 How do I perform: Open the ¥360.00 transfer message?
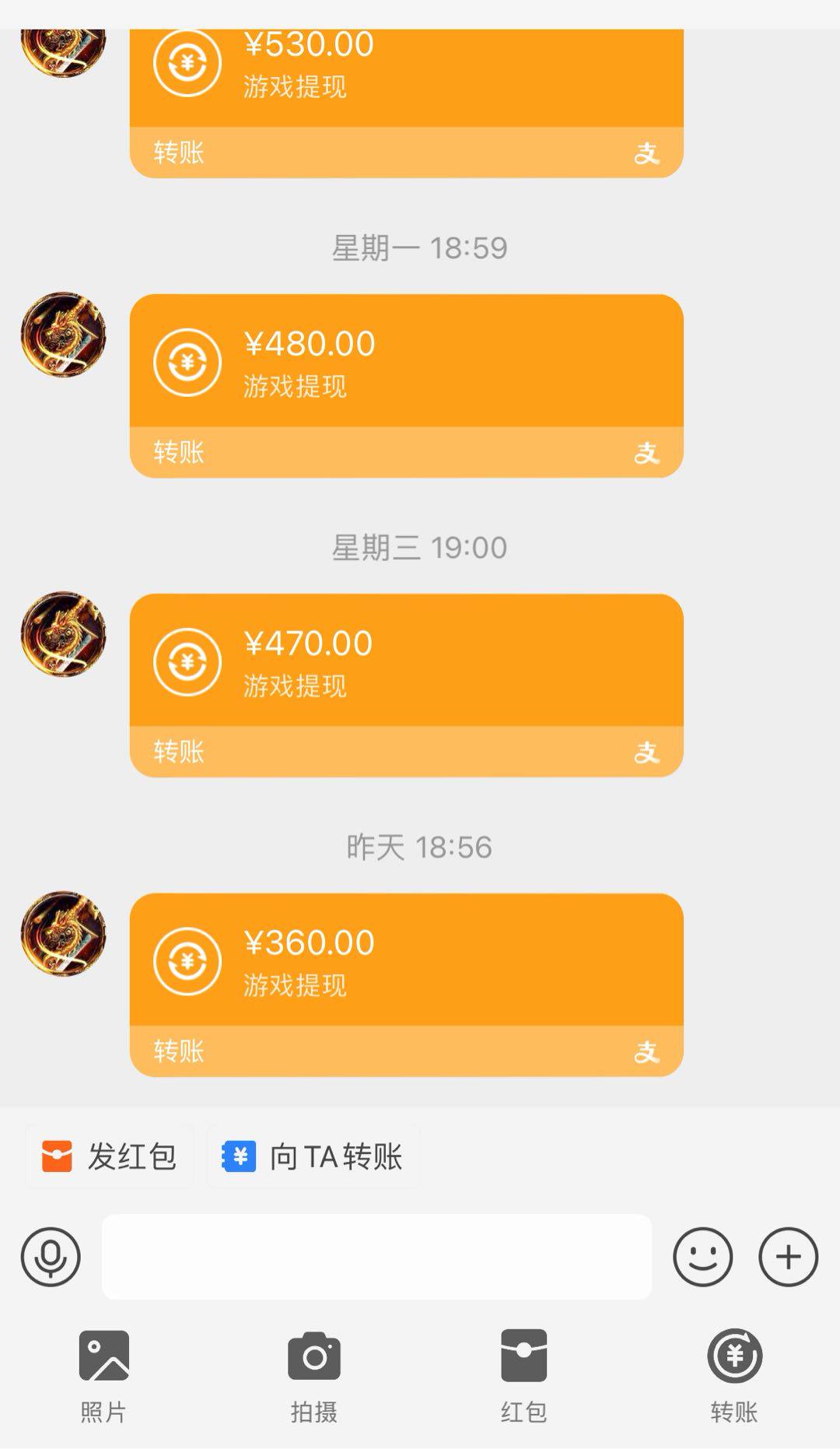click(x=406, y=985)
